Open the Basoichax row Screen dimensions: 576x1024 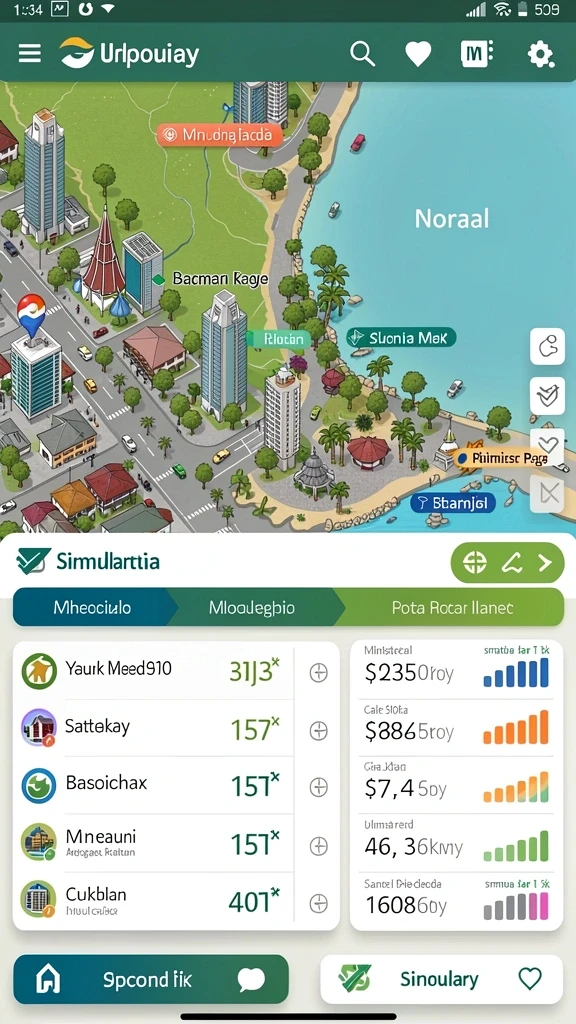154,786
